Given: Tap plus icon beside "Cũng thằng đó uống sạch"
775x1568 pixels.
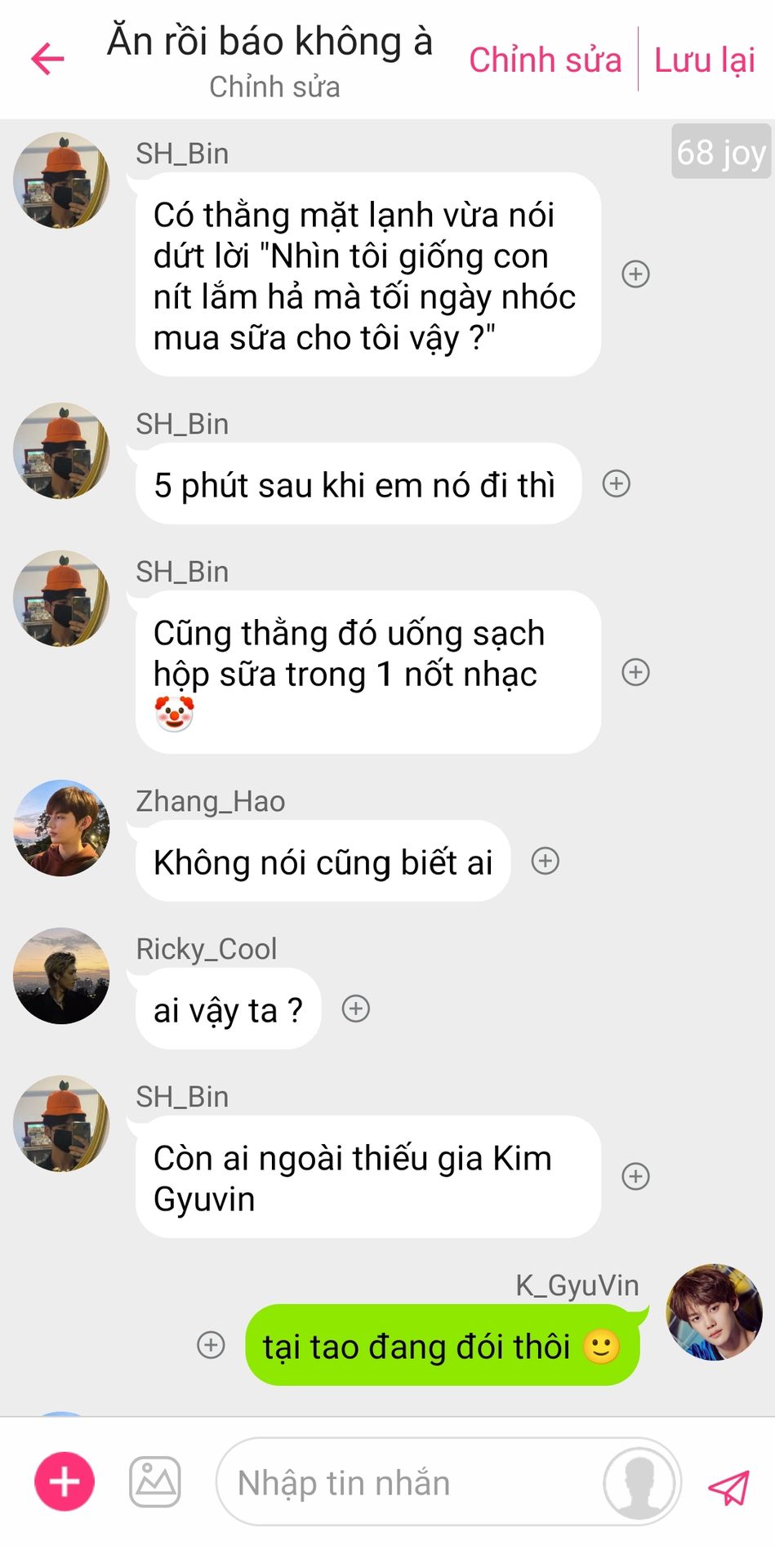Looking at the screenshot, I should [x=635, y=672].
